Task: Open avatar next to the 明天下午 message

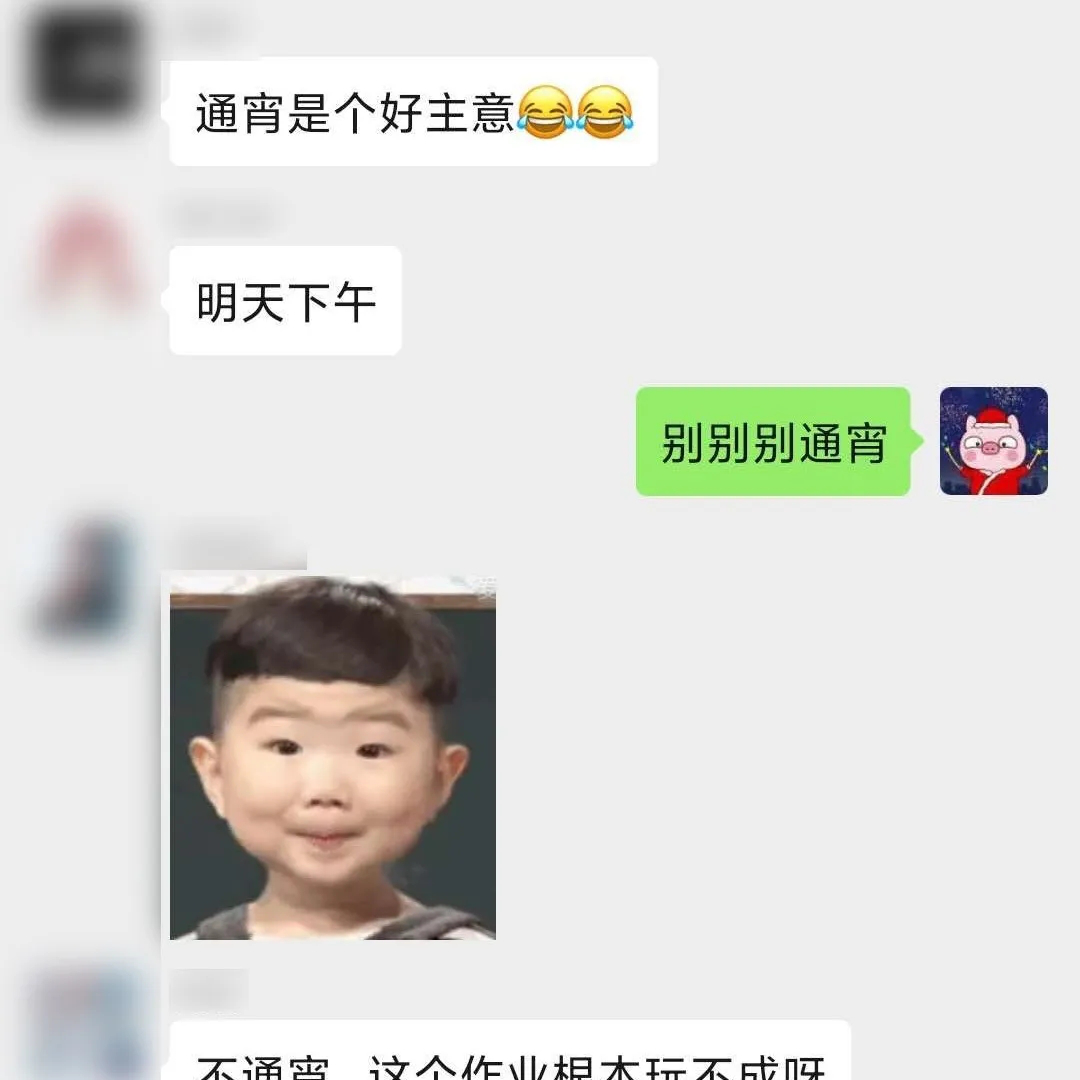Action: click(89, 254)
